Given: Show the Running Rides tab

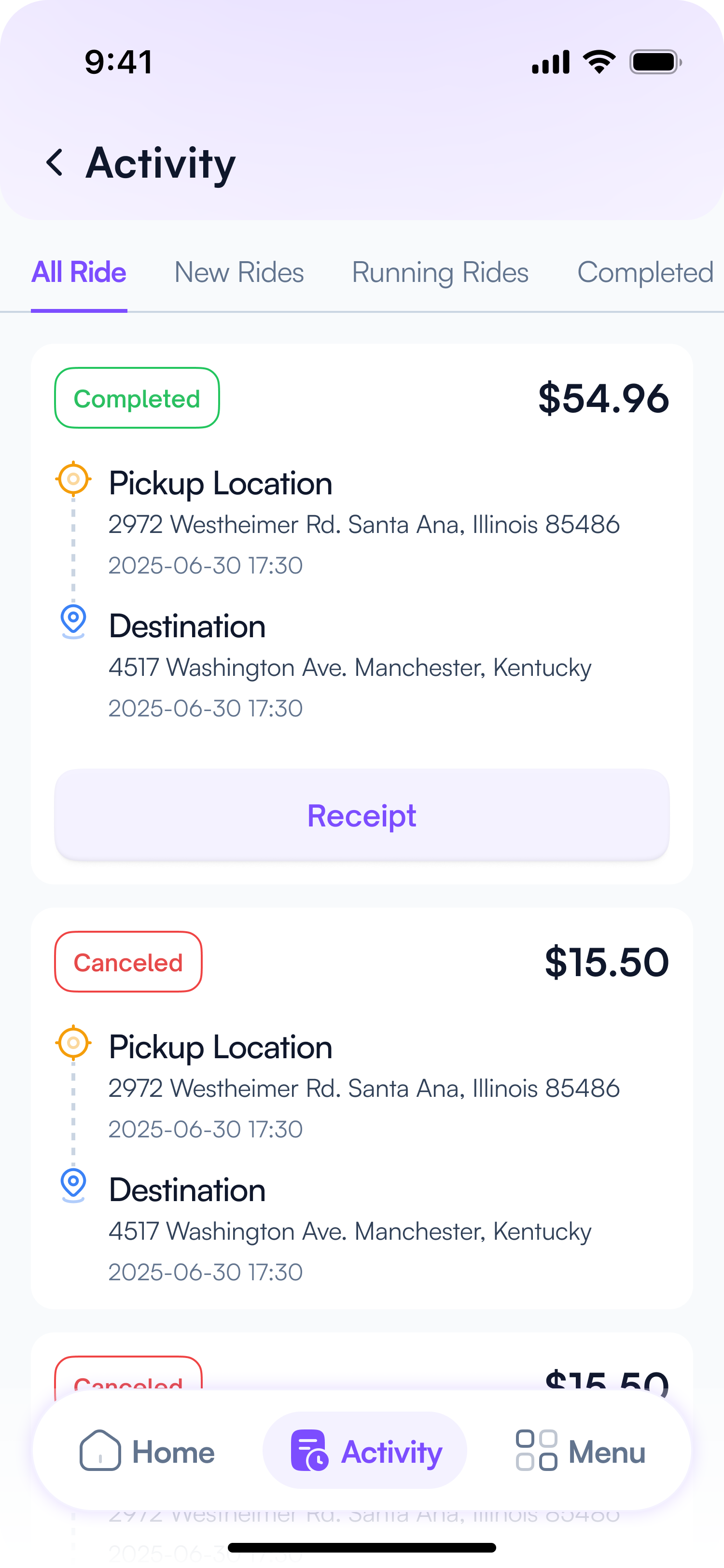Looking at the screenshot, I should point(440,272).
